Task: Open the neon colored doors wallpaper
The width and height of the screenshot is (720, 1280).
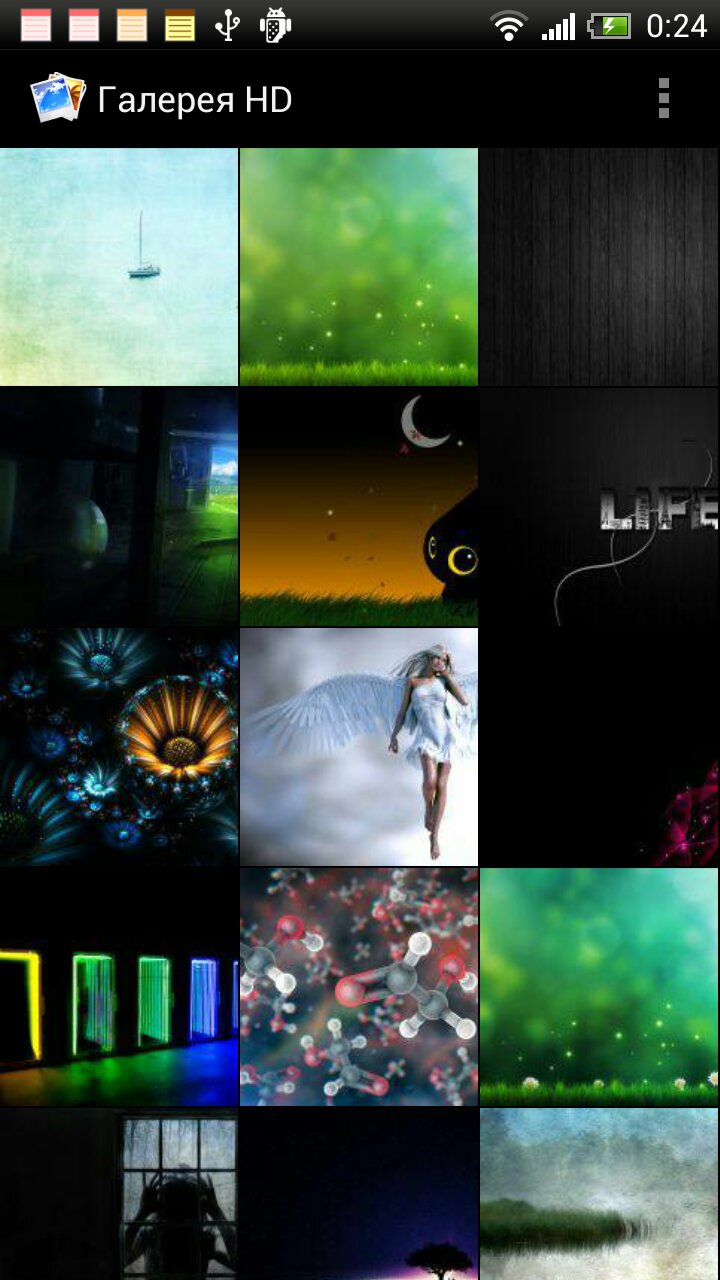Action: pos(119,987)
